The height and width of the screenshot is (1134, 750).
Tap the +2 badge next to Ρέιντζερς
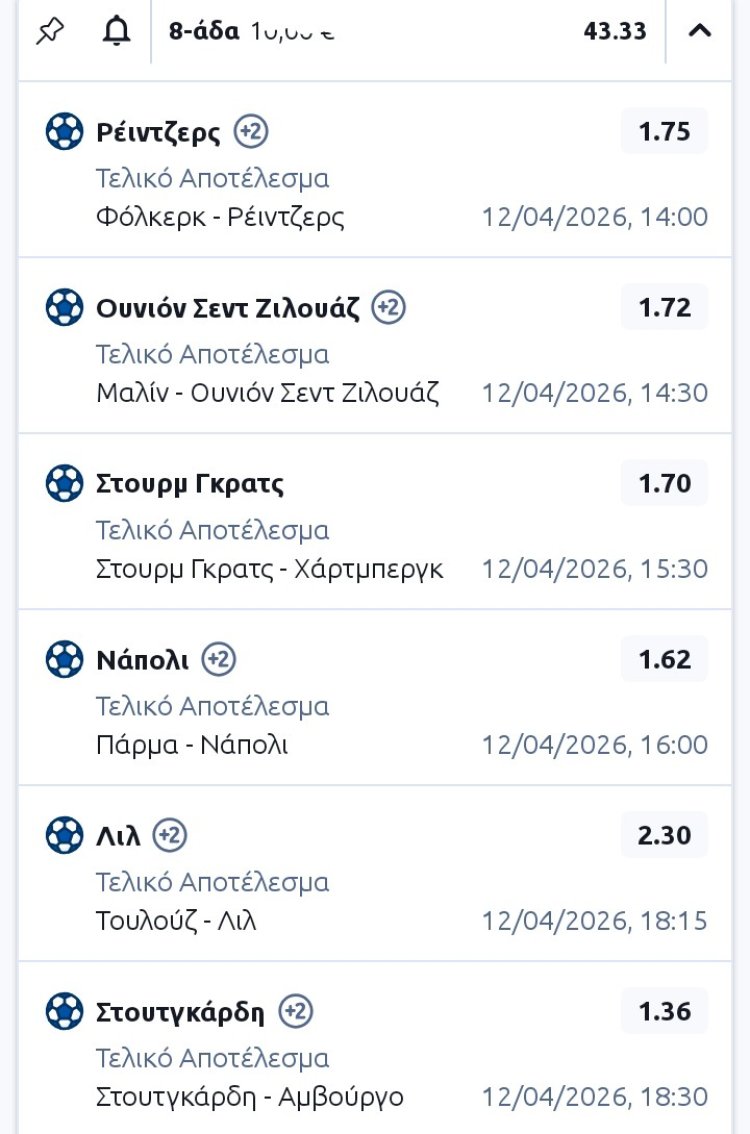pos(251,132)
